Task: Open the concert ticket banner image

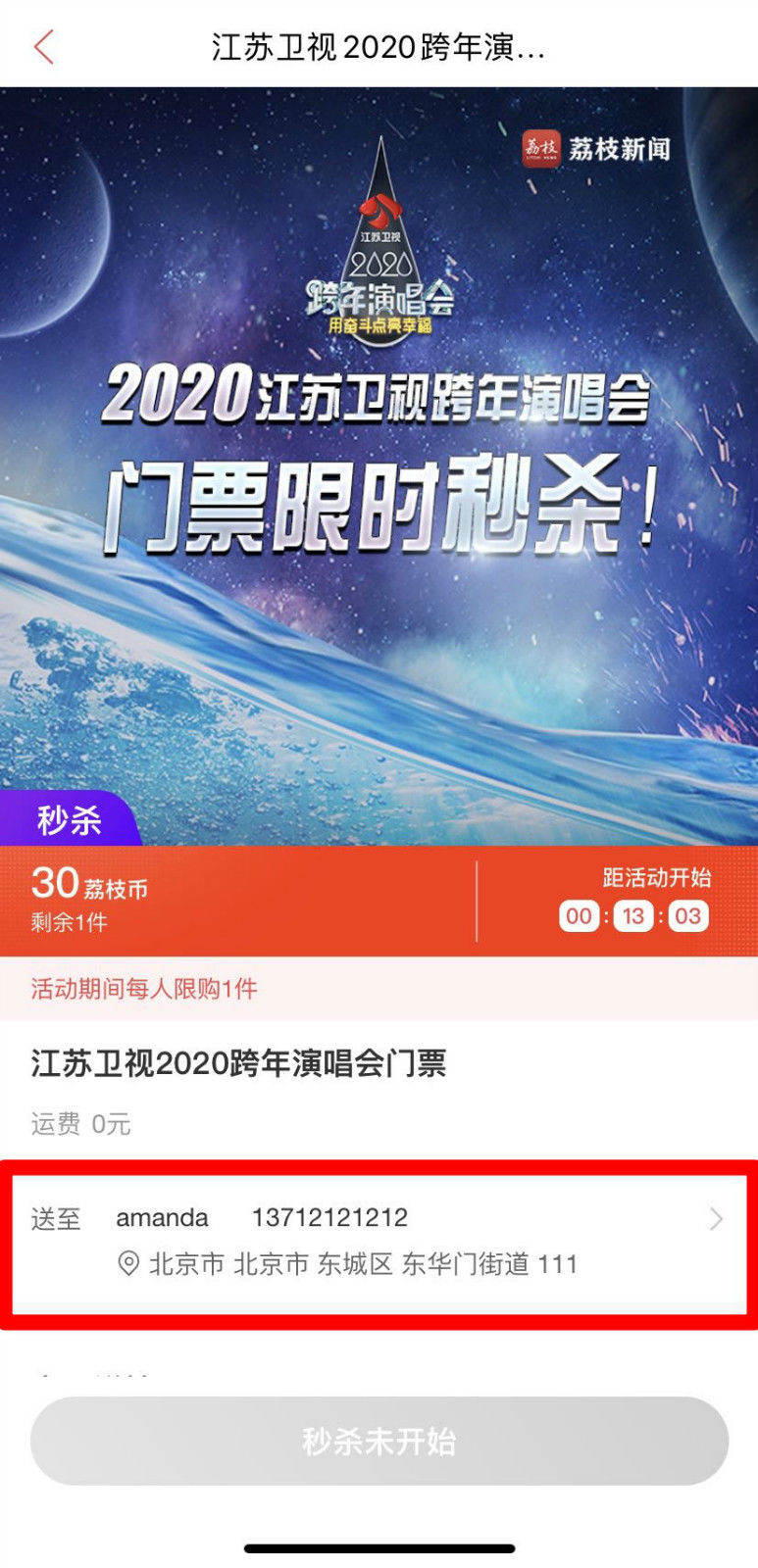Action: coord(379,465)
